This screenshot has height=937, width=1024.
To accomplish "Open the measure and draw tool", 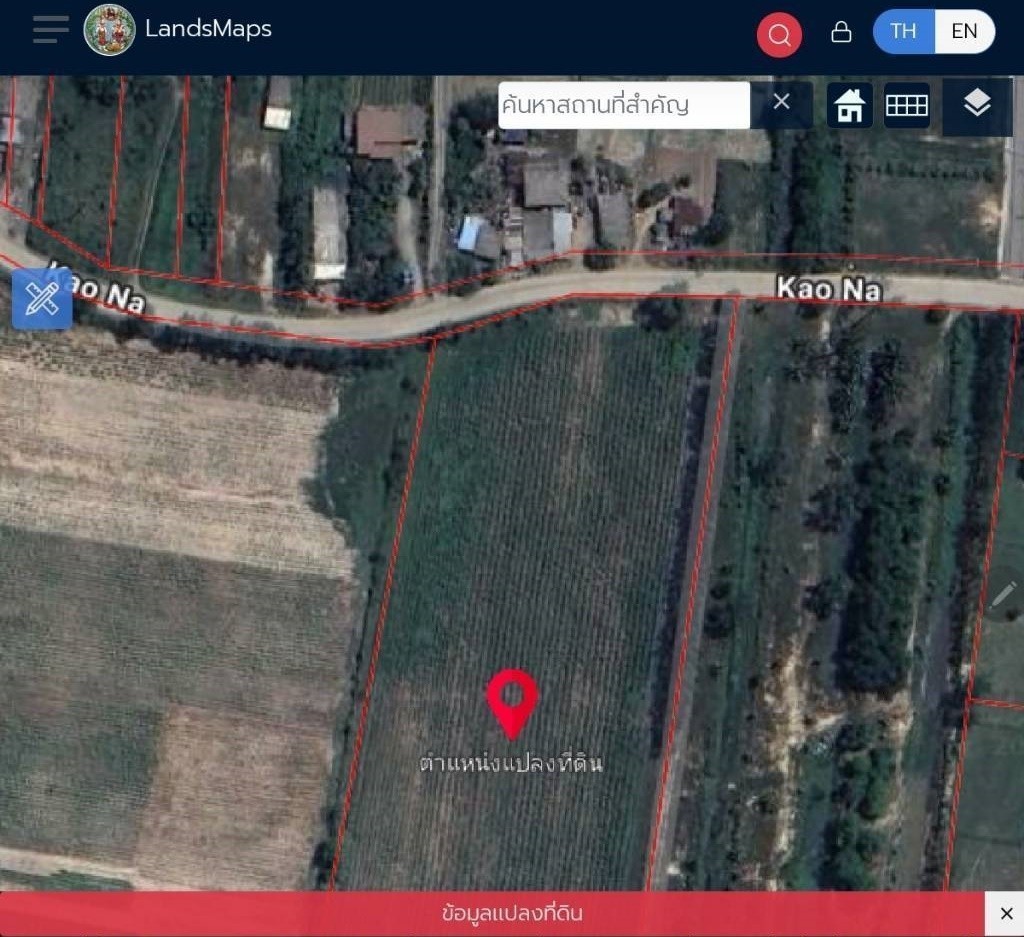I will [x=41, y=298].
